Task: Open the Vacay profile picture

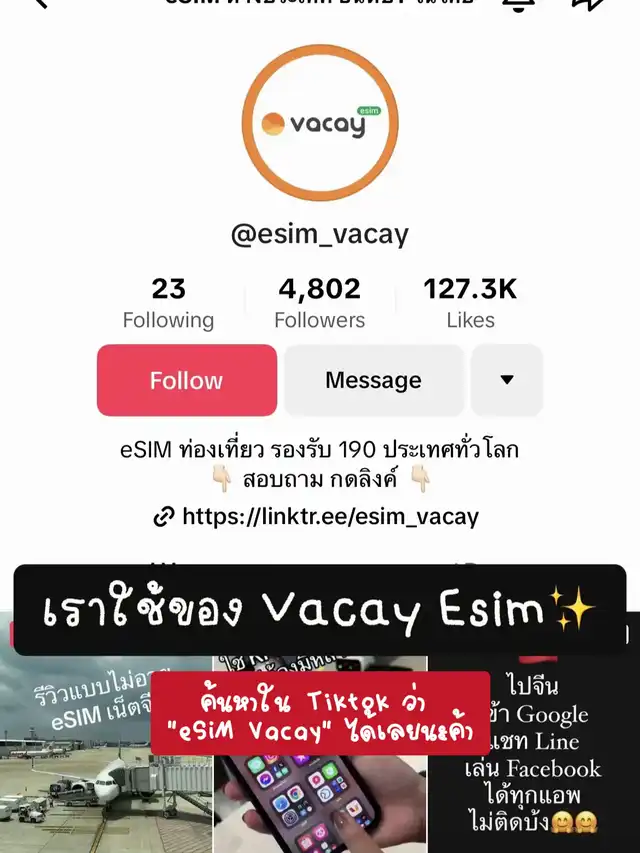Action: (320, 123)
